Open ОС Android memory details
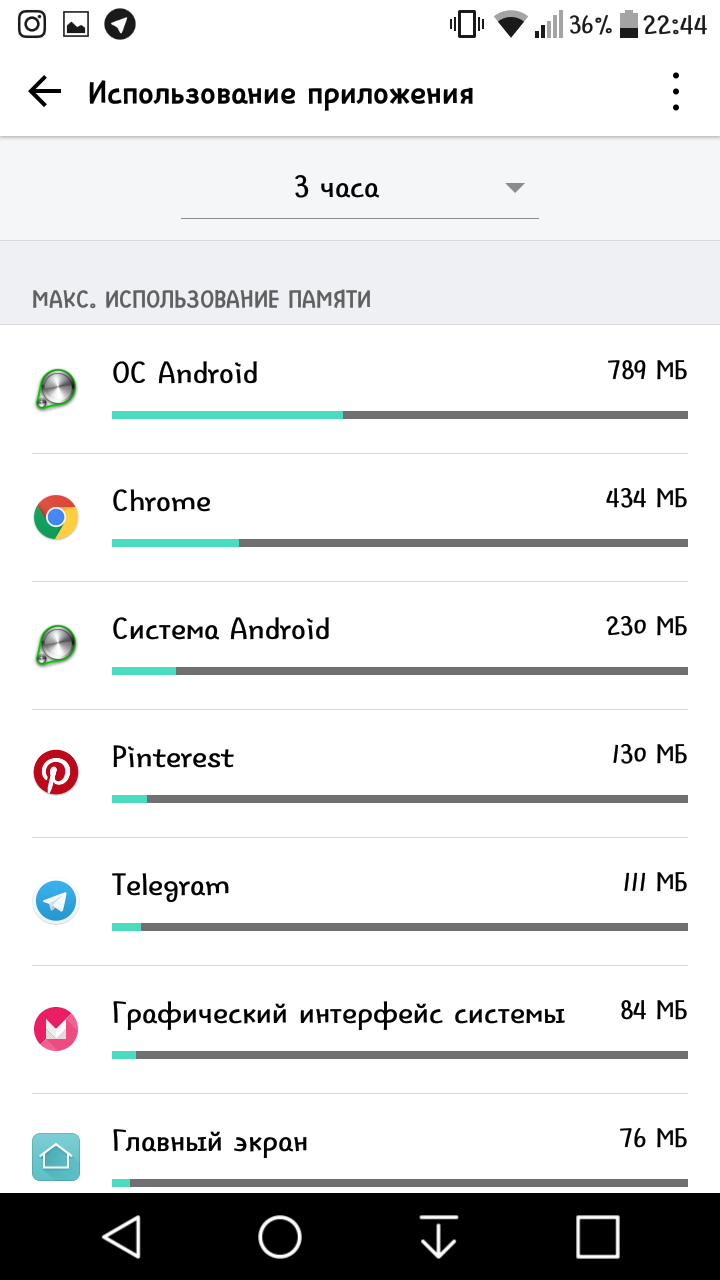 (360, 389)
